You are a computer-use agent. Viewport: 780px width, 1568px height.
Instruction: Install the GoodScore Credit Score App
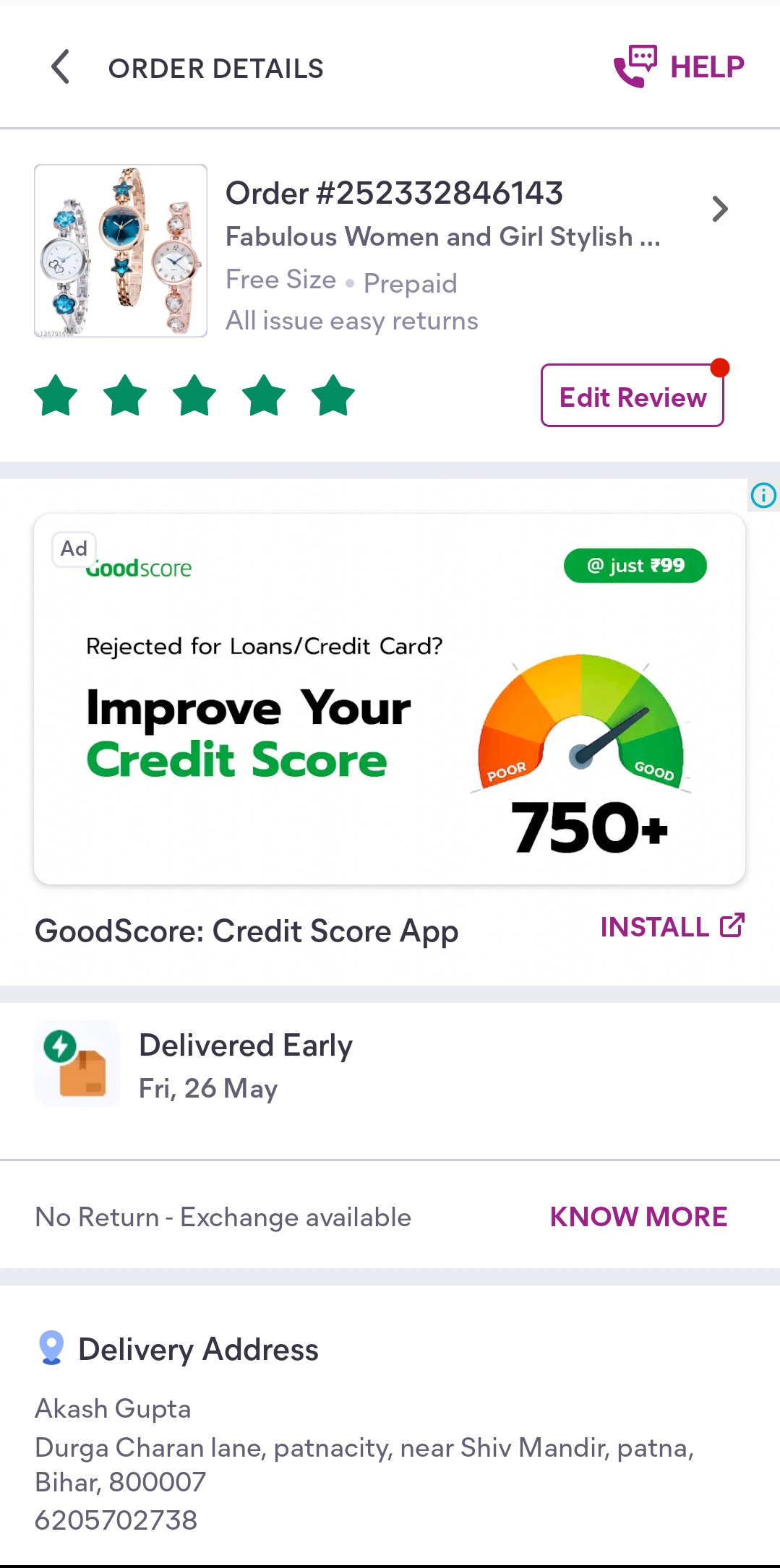click(672, 927)
